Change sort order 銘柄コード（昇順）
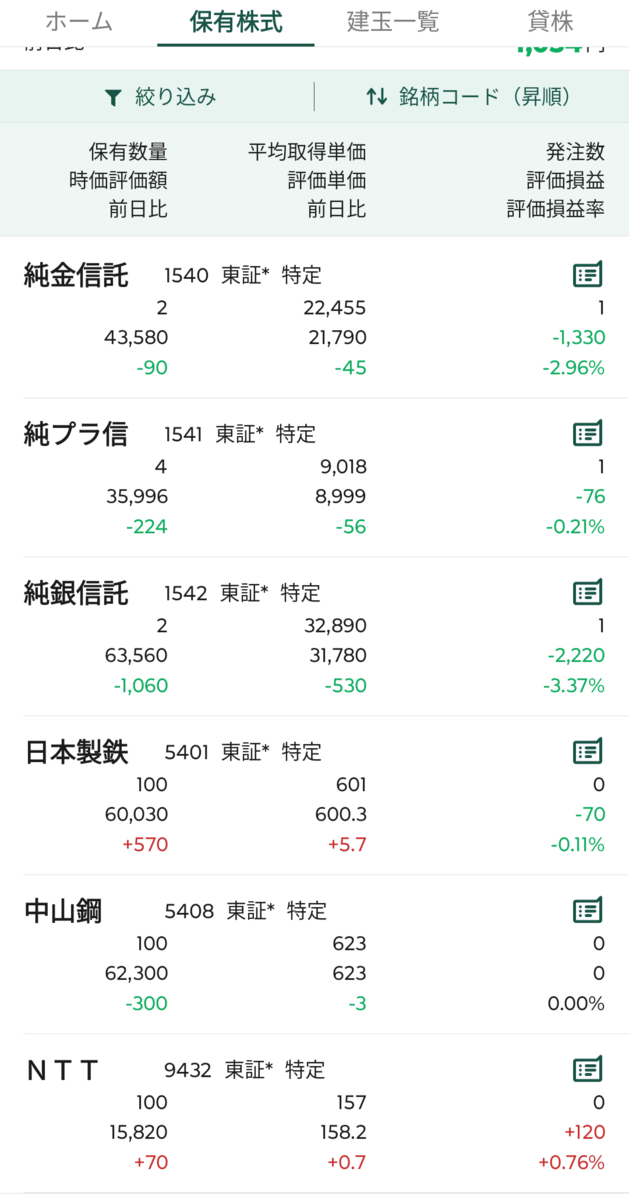This screenshot has height=1200, width=629. tap(468, 97)
